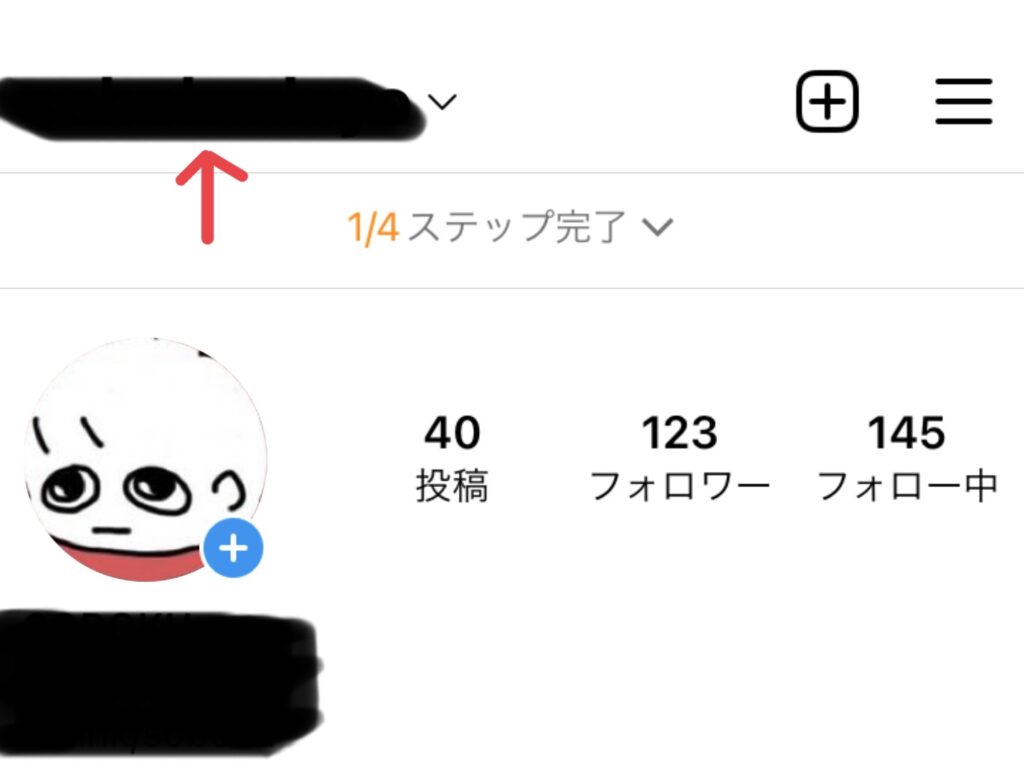Screen dimensions: 1024x774
Task: Open the account switcher dropdown arrow
Action: pyautogui.click(x=442, y=101)
